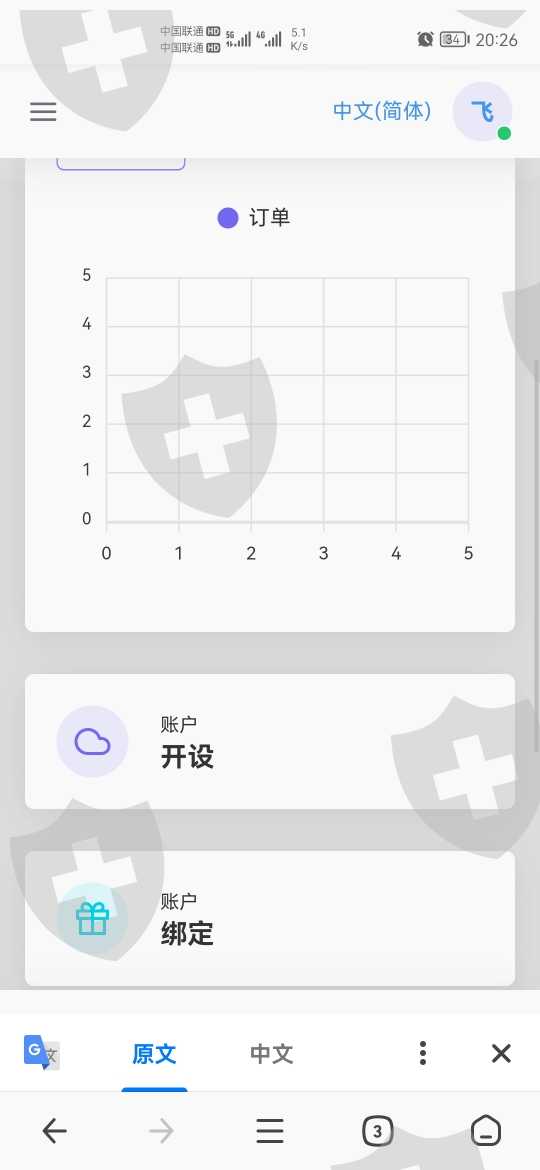Viewport: 540px width, 1170px height.
Task: Go back to previous page
Action: tap(54, 1131)
